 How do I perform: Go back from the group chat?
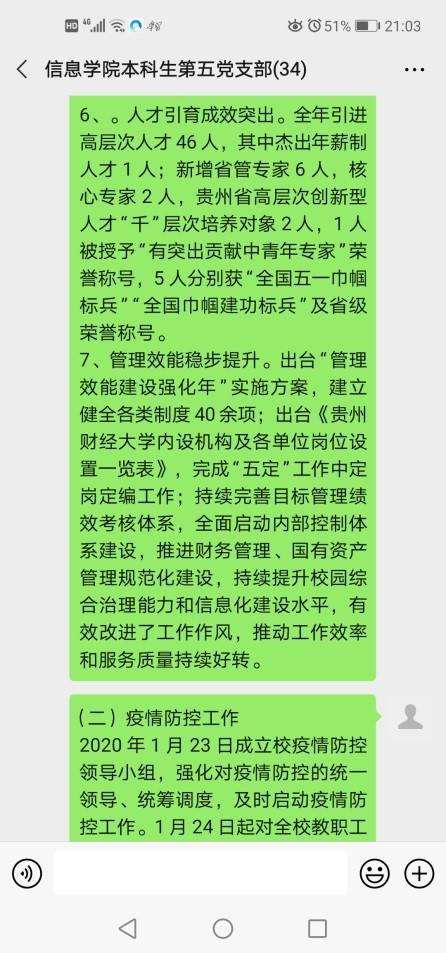click(x=22, y=69)
